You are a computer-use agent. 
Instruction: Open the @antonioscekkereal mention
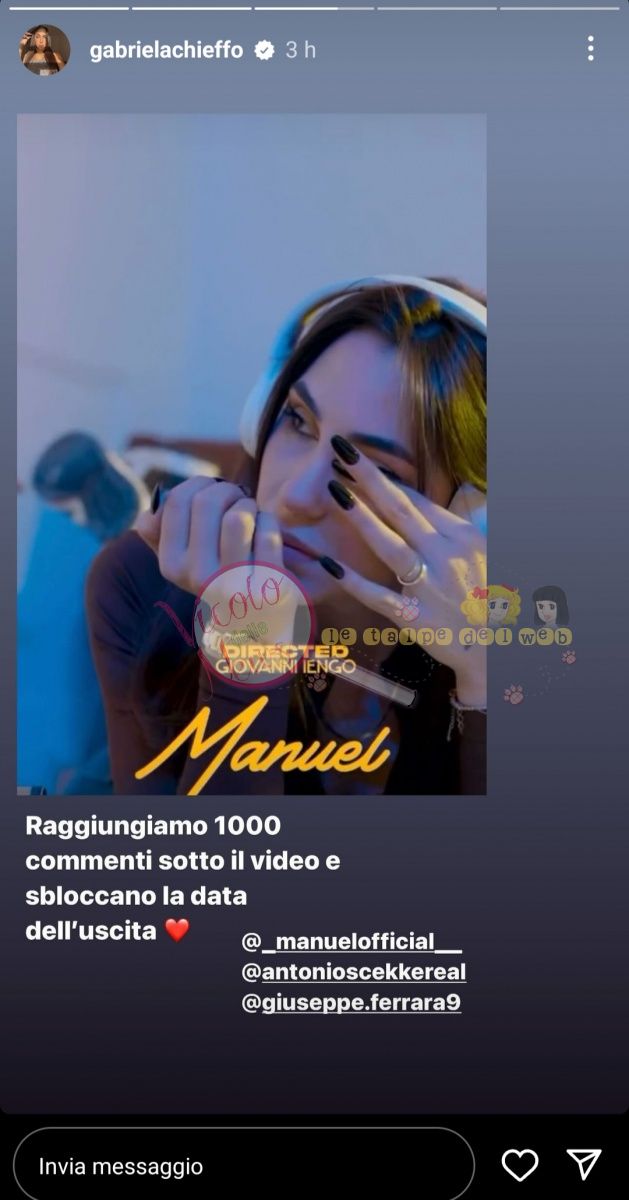[353, 972]
